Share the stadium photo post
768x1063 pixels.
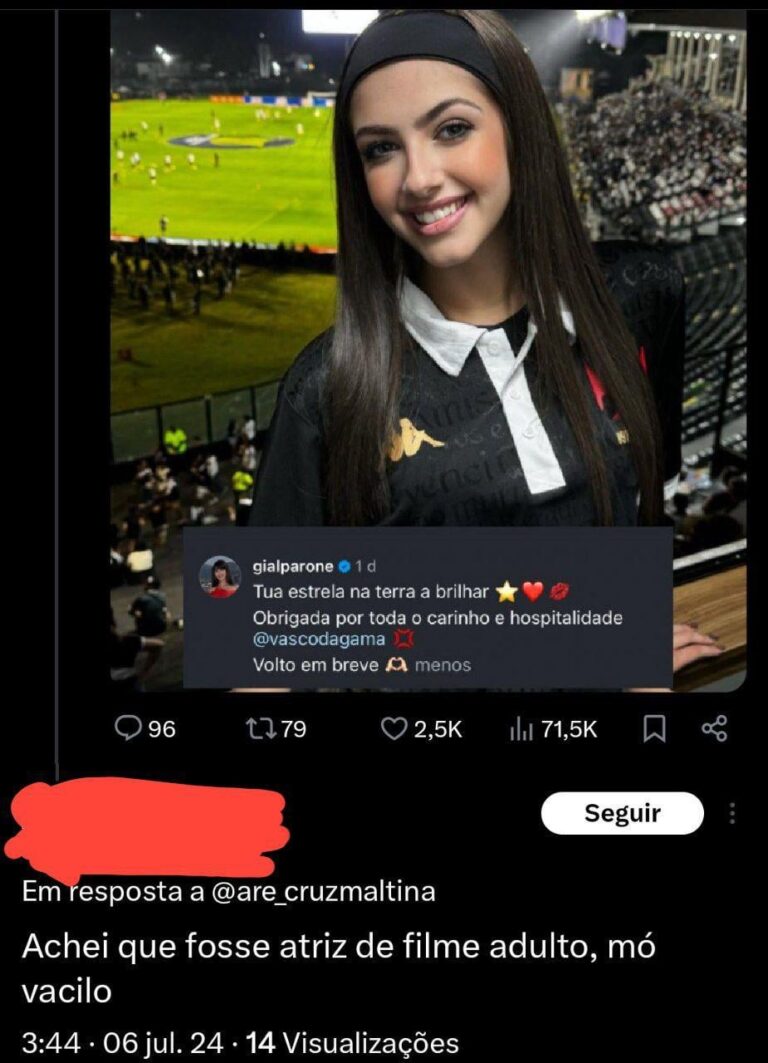pos(714,729)
